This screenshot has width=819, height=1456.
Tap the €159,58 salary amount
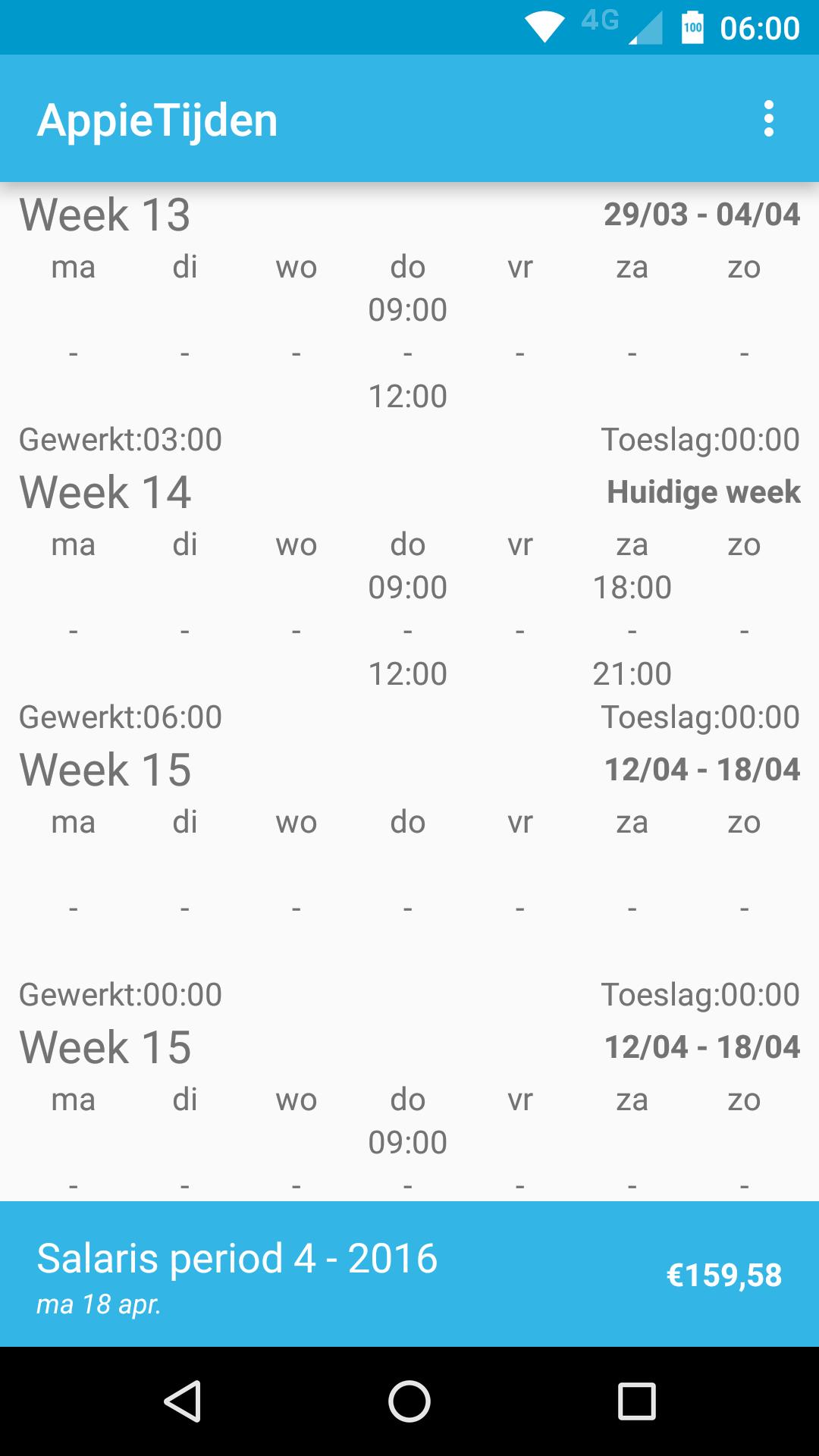pyautogui.click(x=724, y=1275)
